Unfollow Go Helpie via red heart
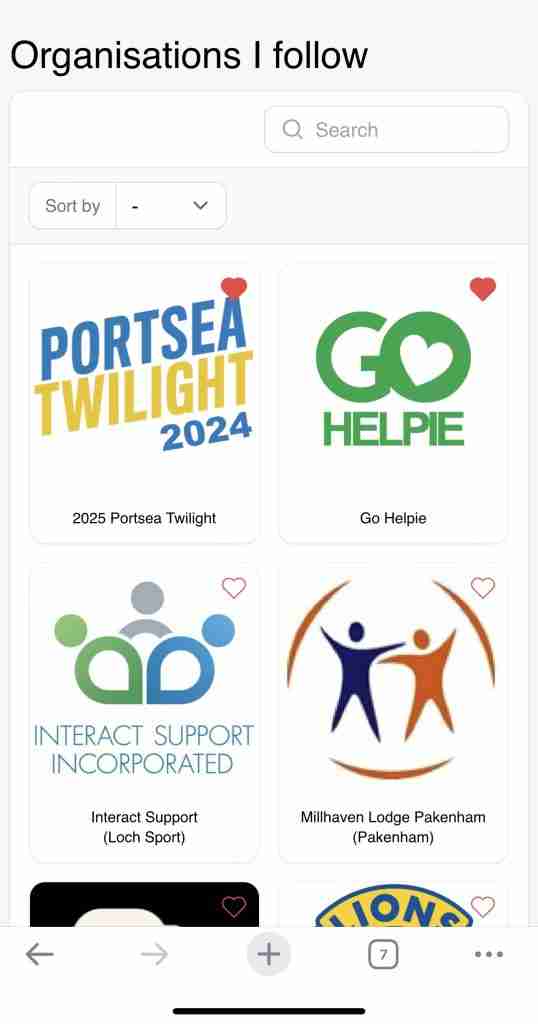This screenshot has width=538, height=1024. (483, 288)
